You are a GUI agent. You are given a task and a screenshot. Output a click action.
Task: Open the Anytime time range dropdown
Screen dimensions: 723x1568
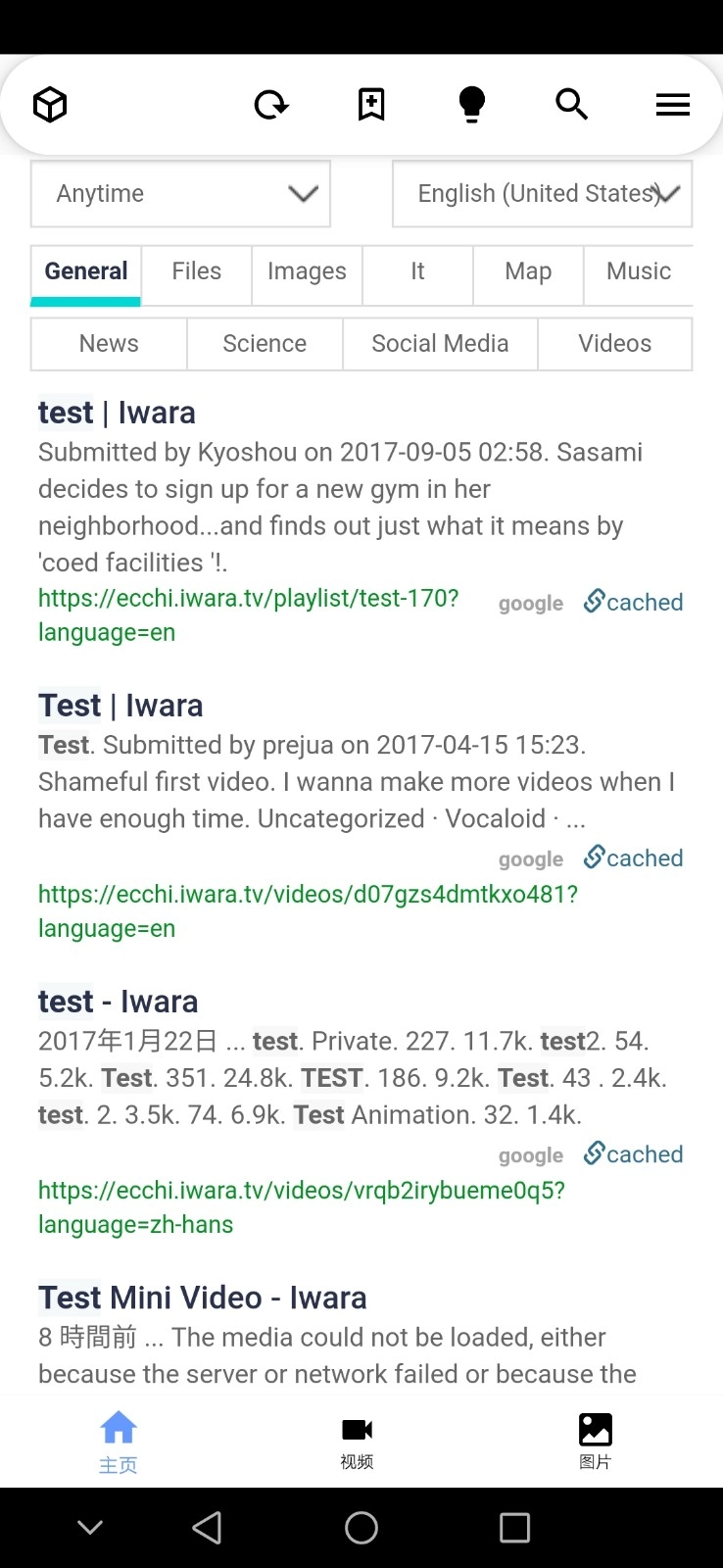(180, 194)
